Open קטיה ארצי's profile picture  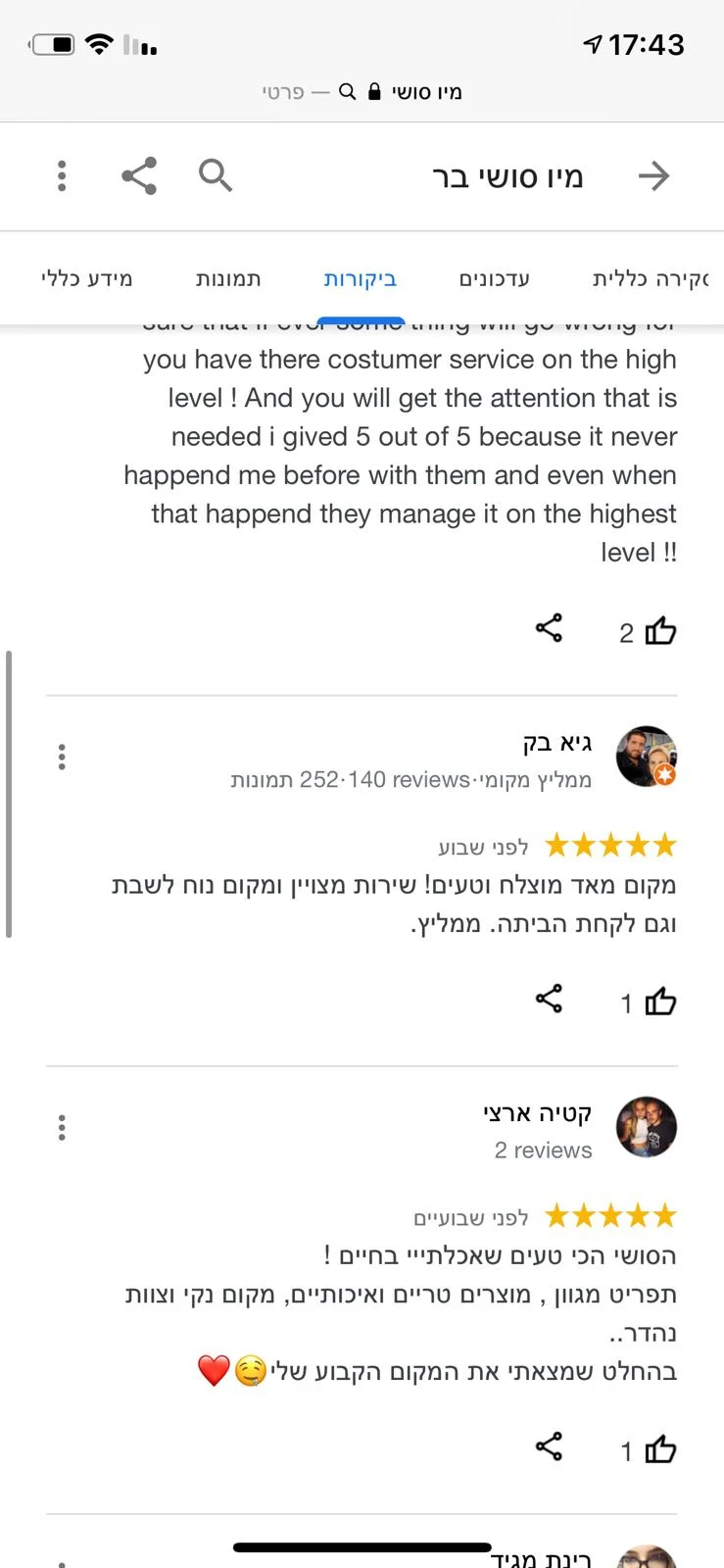(x=646, y=1127)
